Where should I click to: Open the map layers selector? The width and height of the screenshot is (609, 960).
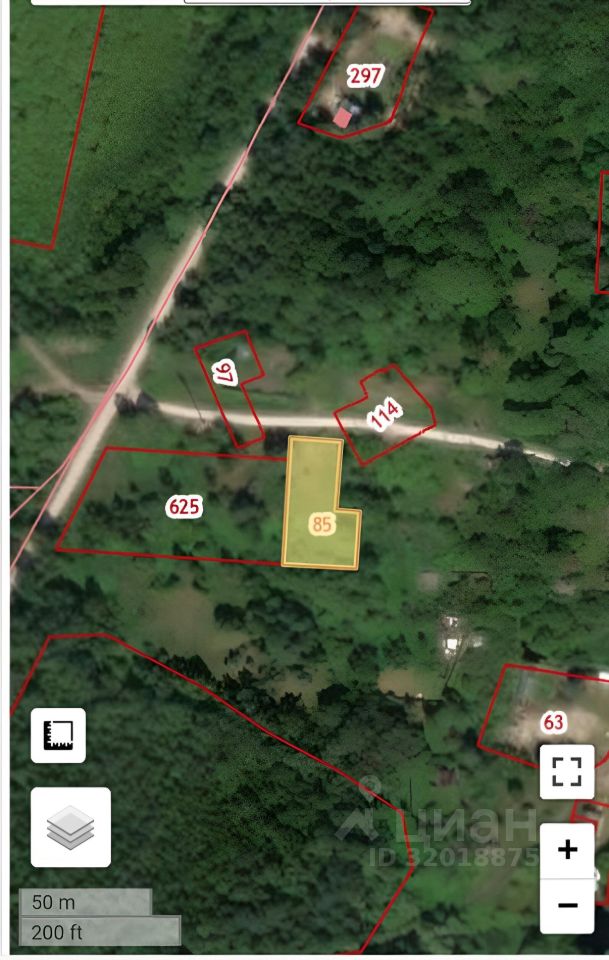click(70, 827)
